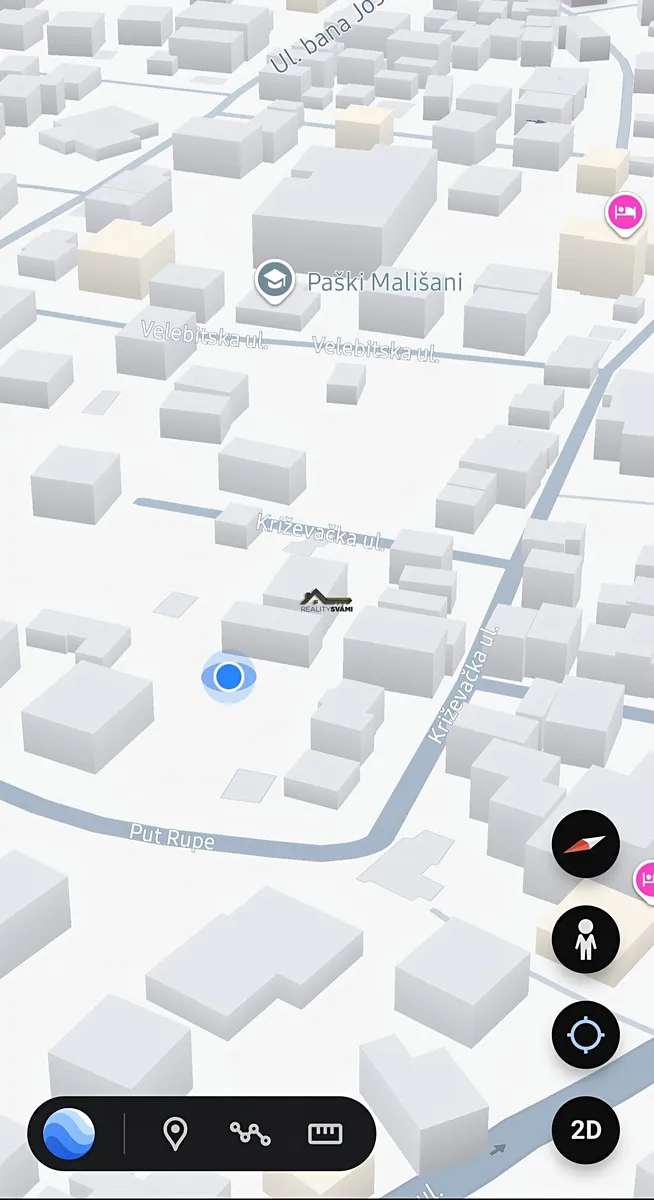
Task: Switch the map to 2D view
Action: pyautogui.click(x=586, y=1131)
